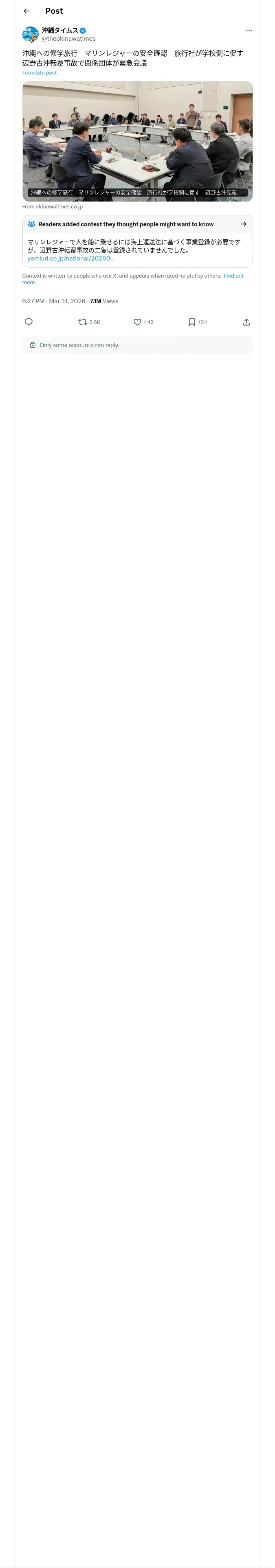This screenshot has height=1568, width=275.
Task: Share the post via the share icon
Action: coord(246,322)
